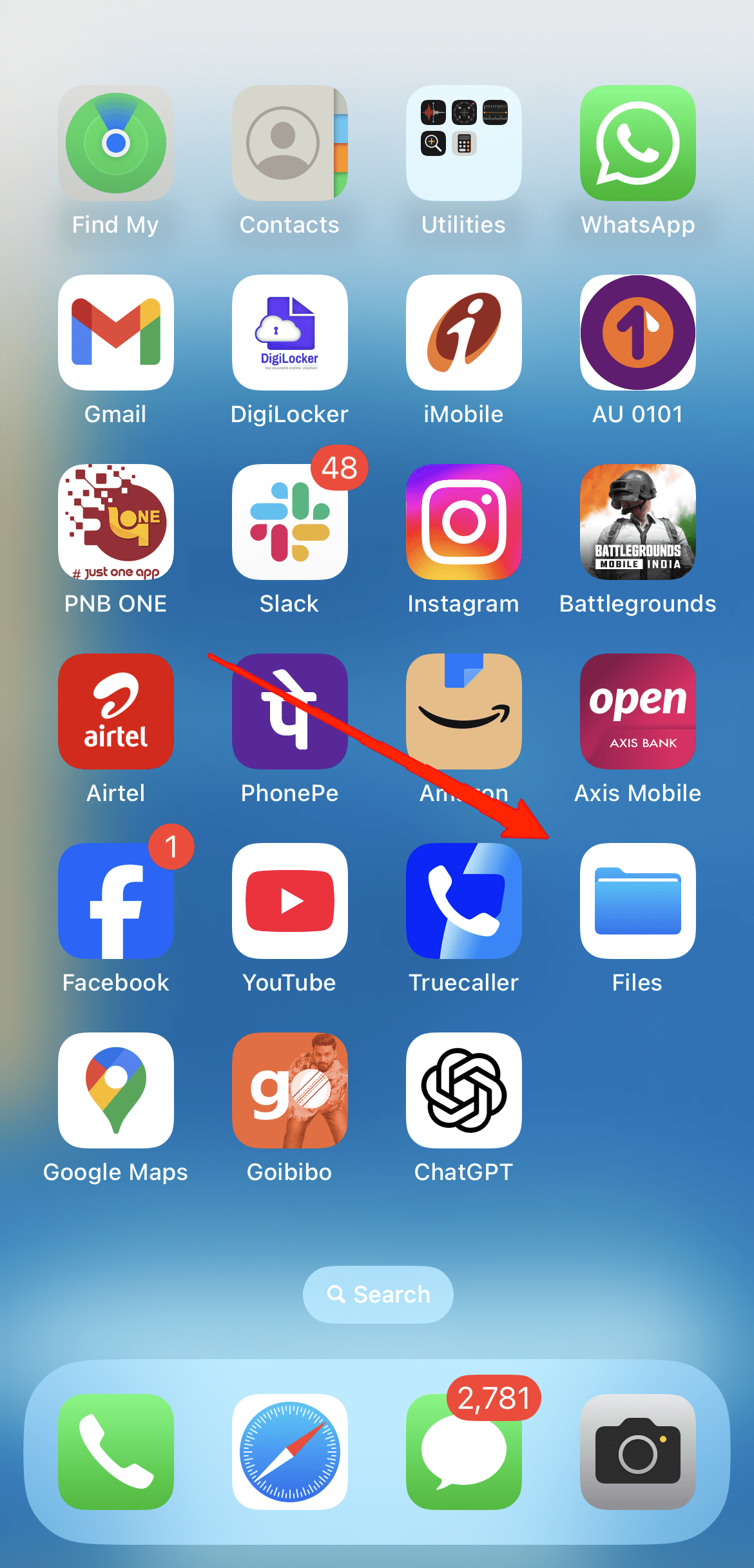Open the Files app

coord(637,900)
